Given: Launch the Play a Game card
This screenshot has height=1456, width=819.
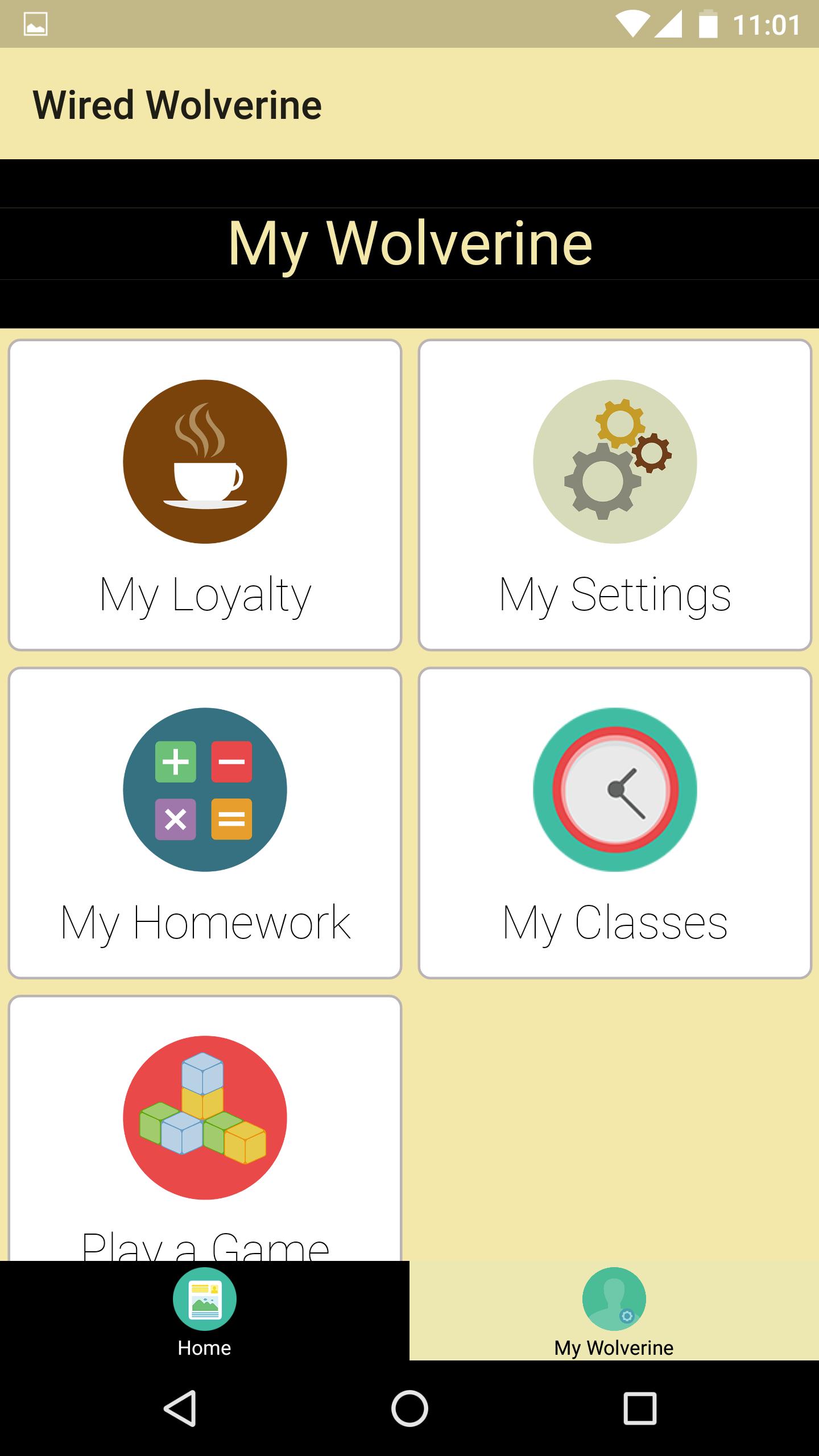Looking at the screenshot, I should (205, 1129).
